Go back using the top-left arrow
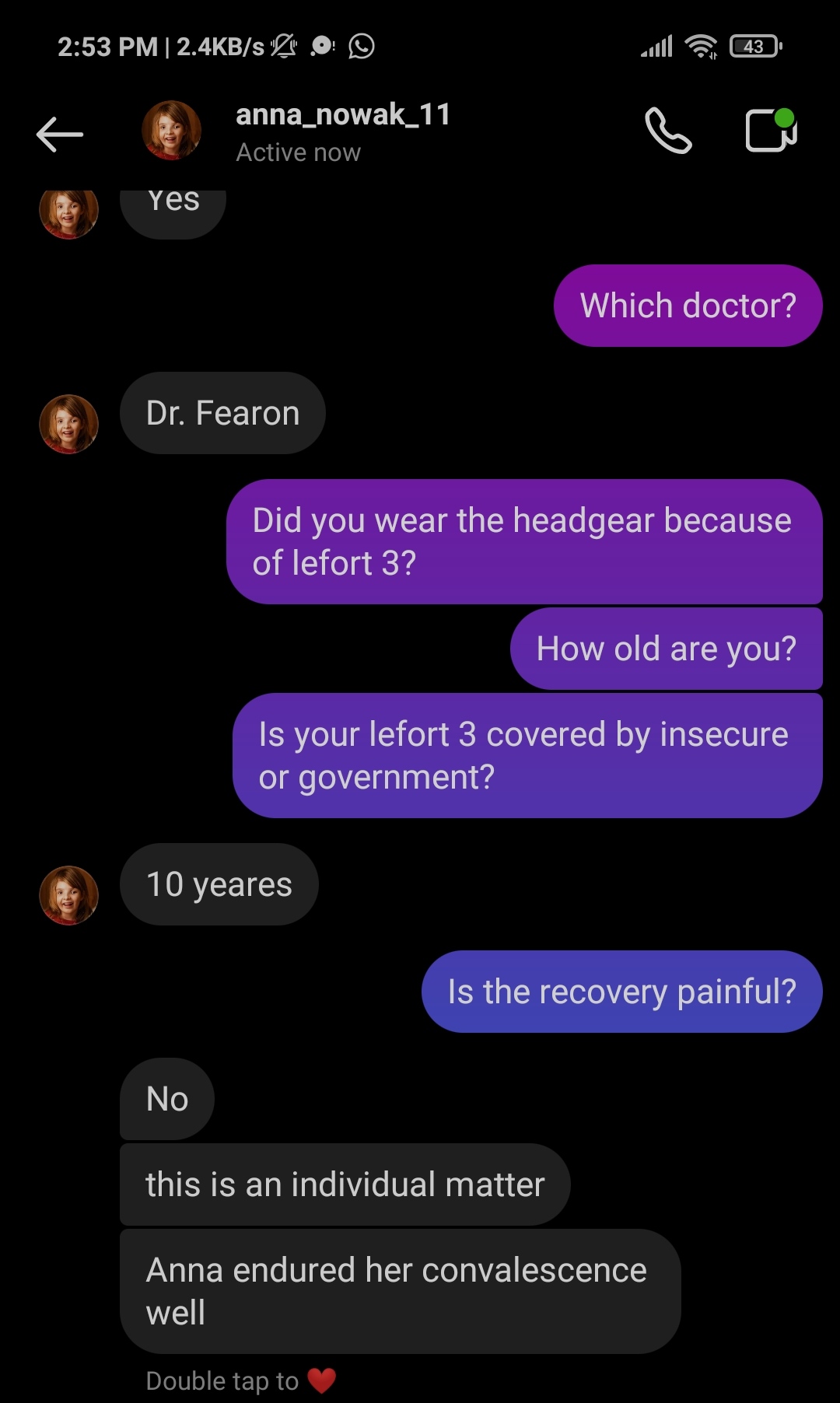 pyautogui.click(x=59, y=134)
